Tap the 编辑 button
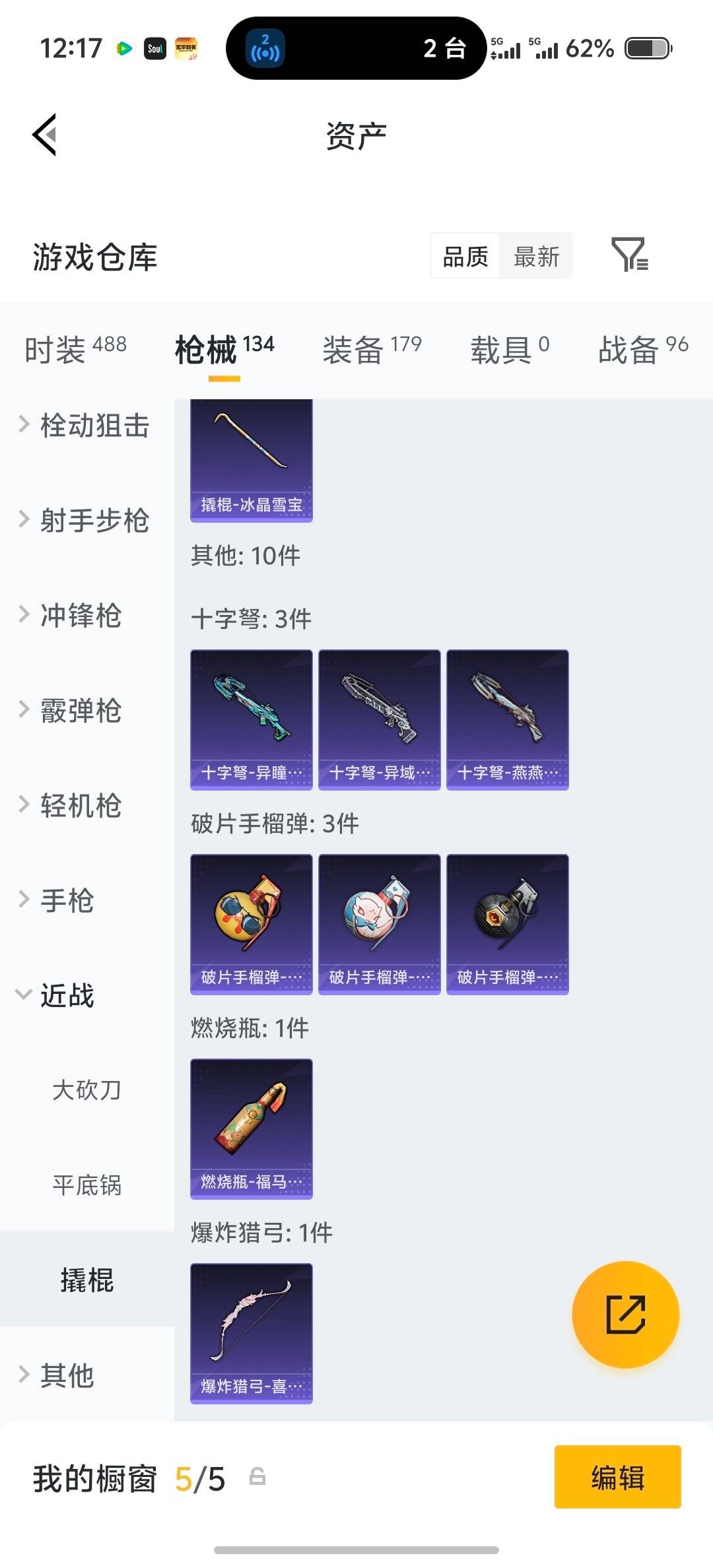Viewport: 713px width, 1568px height. 617,1477
